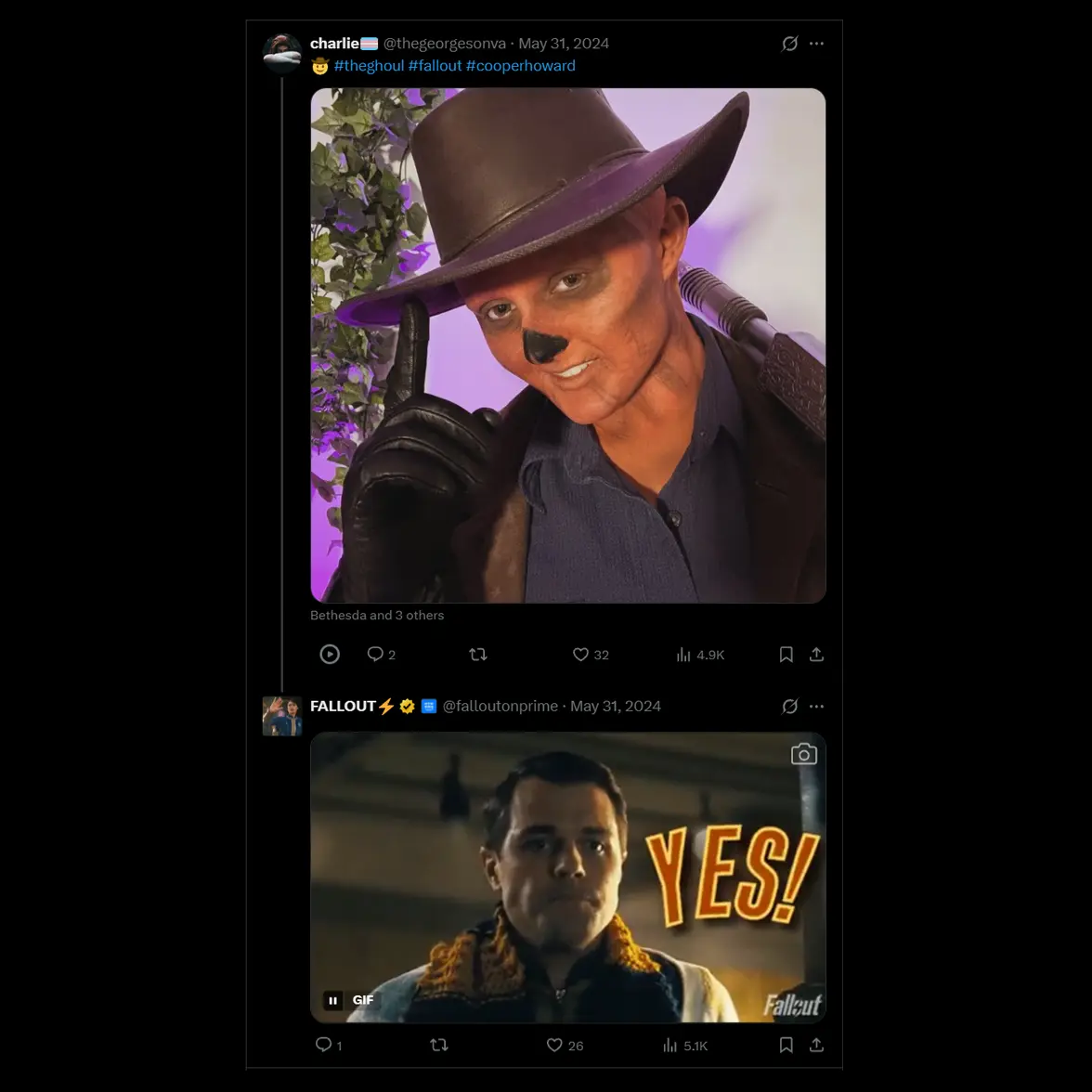
Task: Open overflow menu on charlie's post
Action: pyautogui.click(x=816, y=43)
